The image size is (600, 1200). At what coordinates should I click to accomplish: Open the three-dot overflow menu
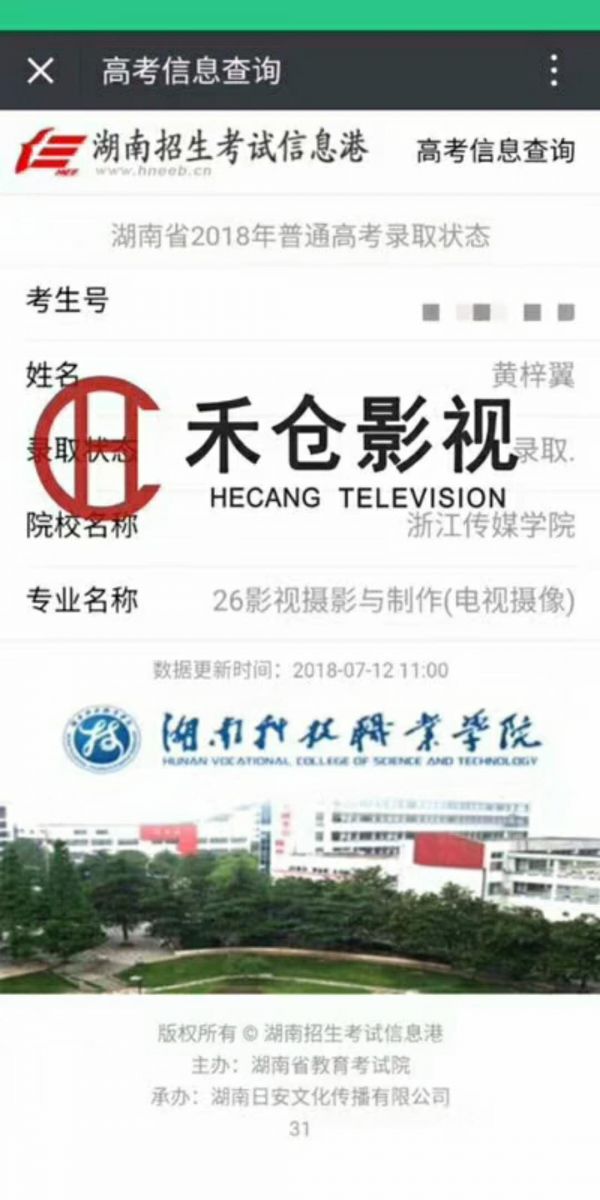point(553,71)
